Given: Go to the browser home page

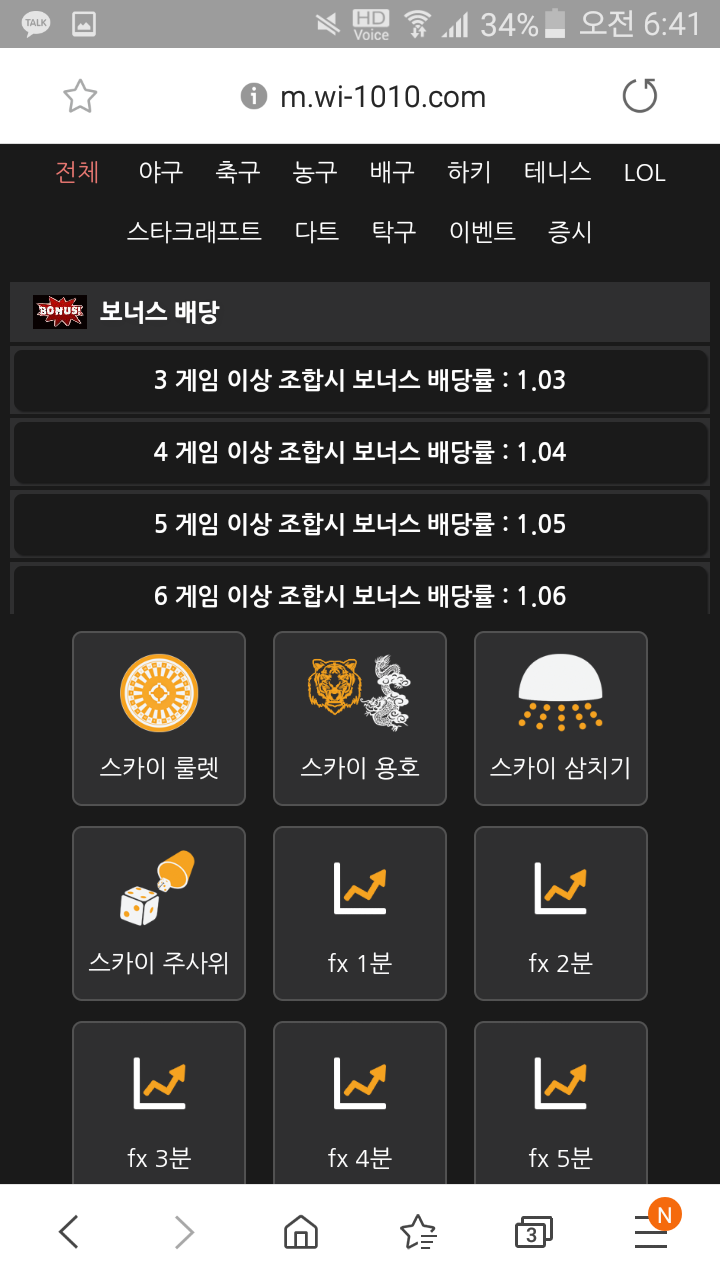Looking at the screenshot, I should [301, 1232].
